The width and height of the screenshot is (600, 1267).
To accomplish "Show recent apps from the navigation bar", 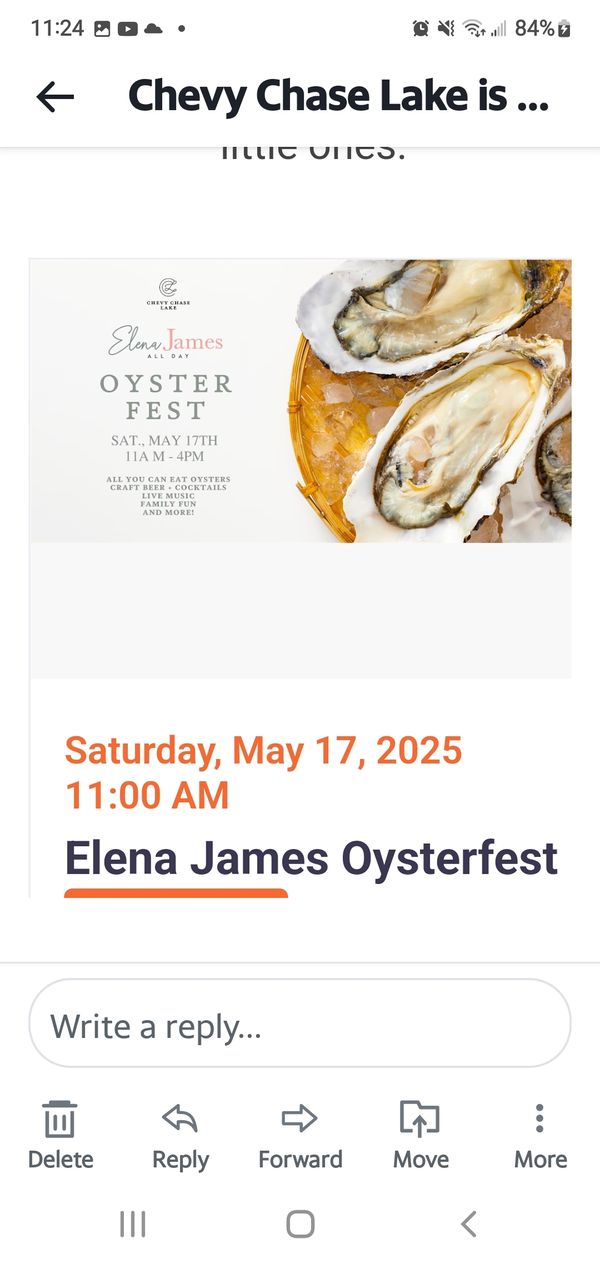I will coord(133,1224).
